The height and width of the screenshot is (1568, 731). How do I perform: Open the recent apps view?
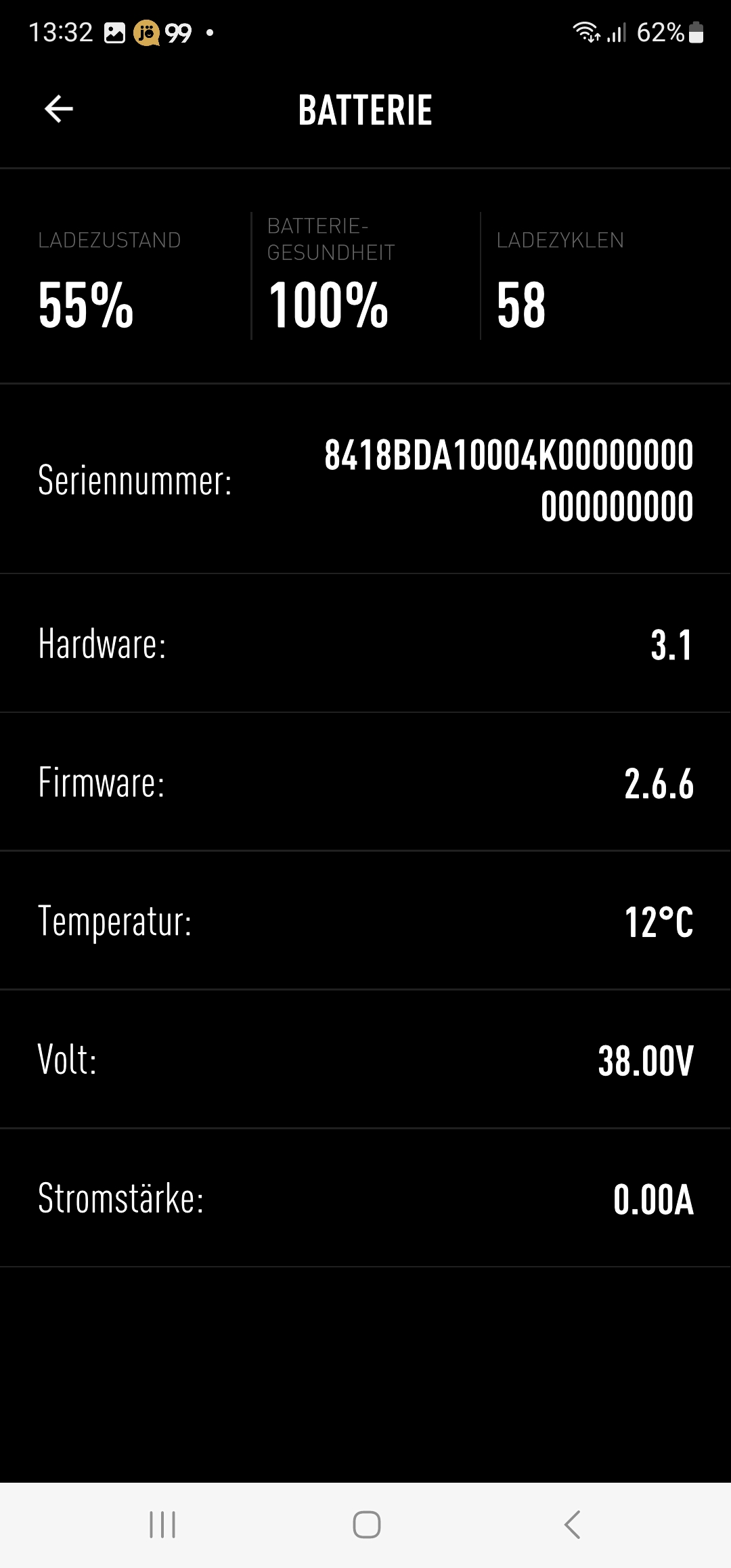(162, 1525)
